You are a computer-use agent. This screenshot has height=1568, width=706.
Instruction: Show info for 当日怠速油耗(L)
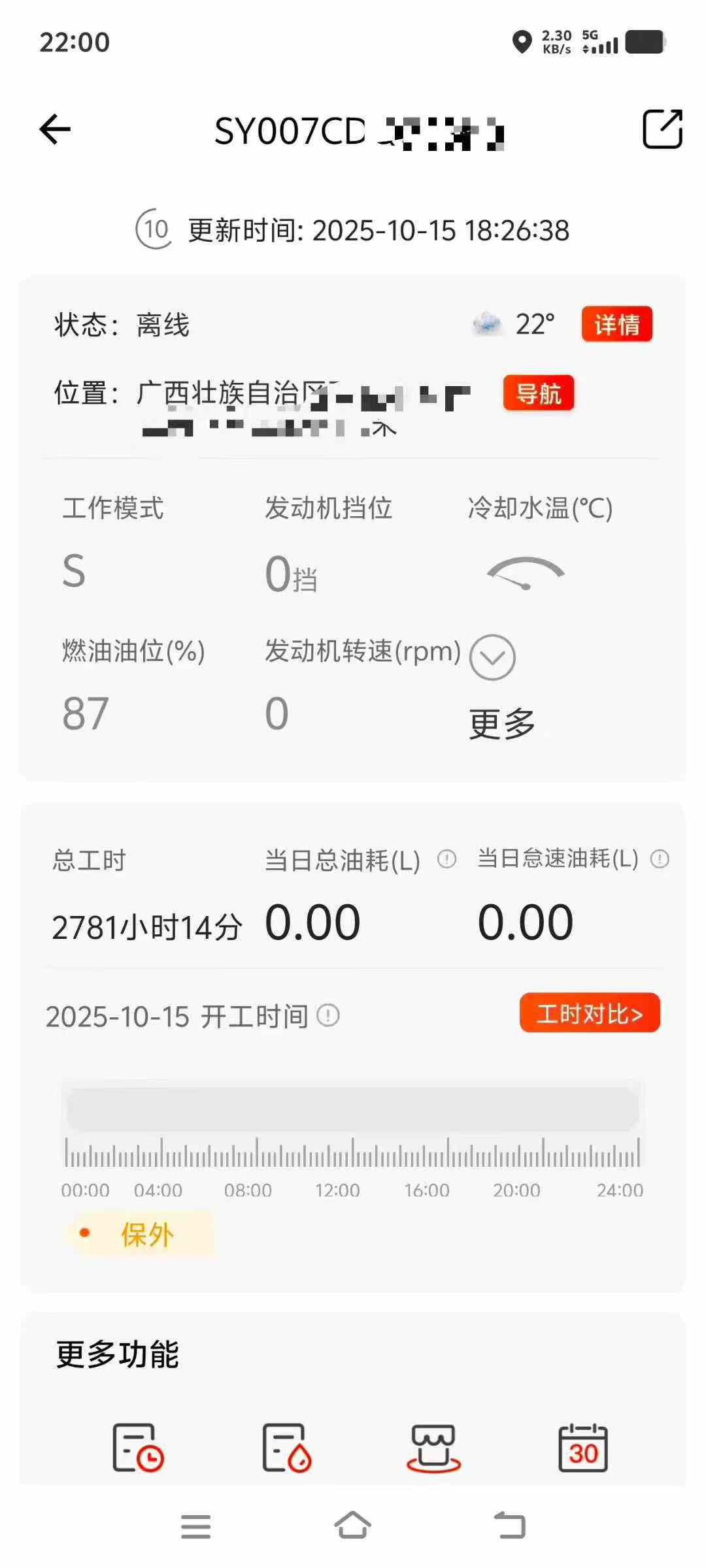[660, 858]
